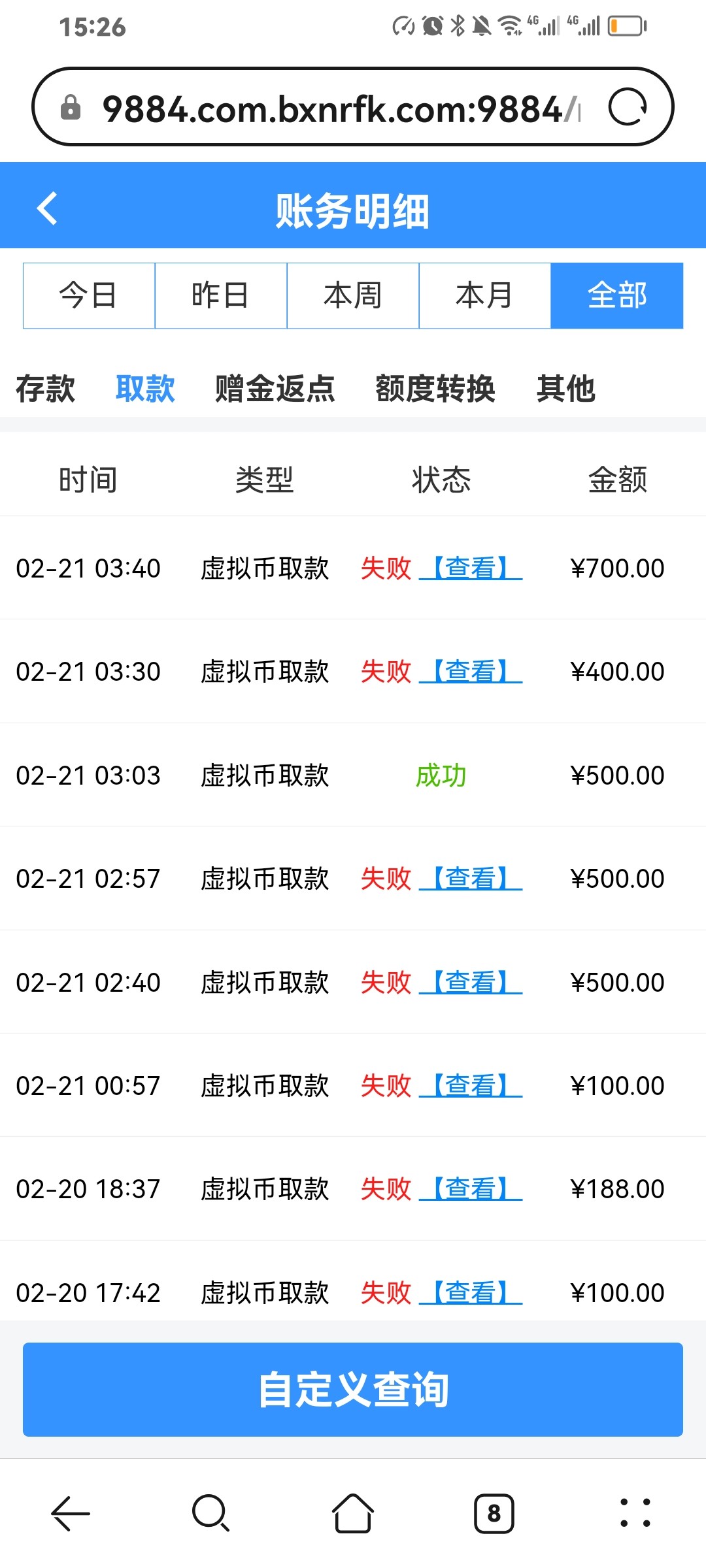
Task: Switch to the 存款 tab
Action: [46, 389]
